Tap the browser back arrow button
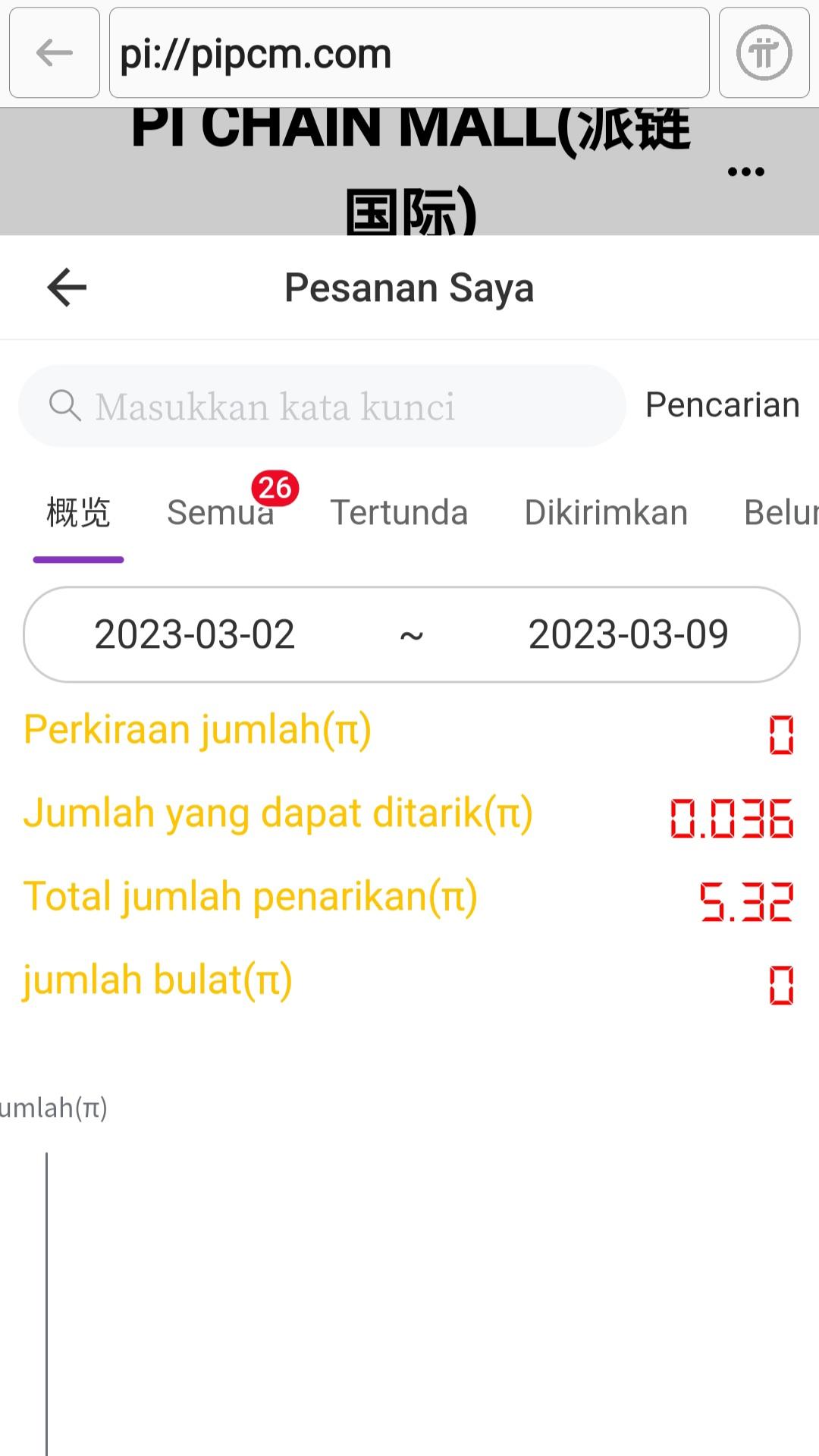This screenshot has width=819, height=1456. 54,53
